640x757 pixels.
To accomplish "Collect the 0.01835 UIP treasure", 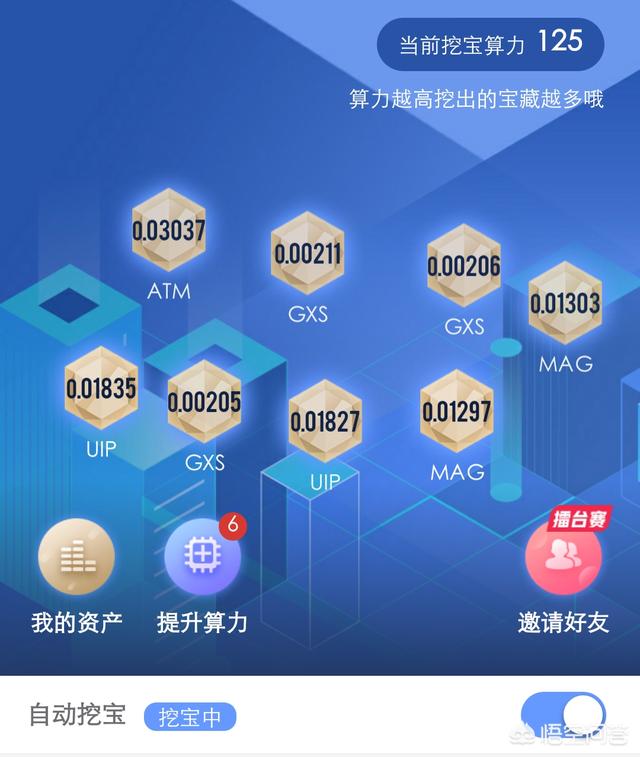I will (x=101, y=389).
